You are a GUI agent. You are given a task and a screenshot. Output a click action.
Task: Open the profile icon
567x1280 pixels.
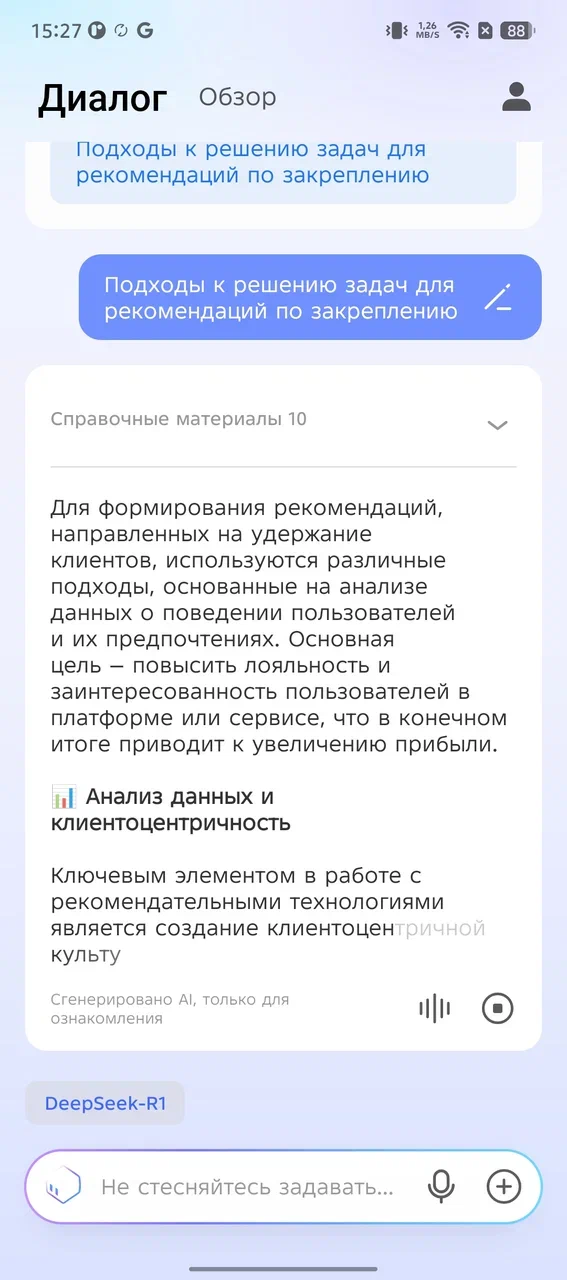point(516,97)
